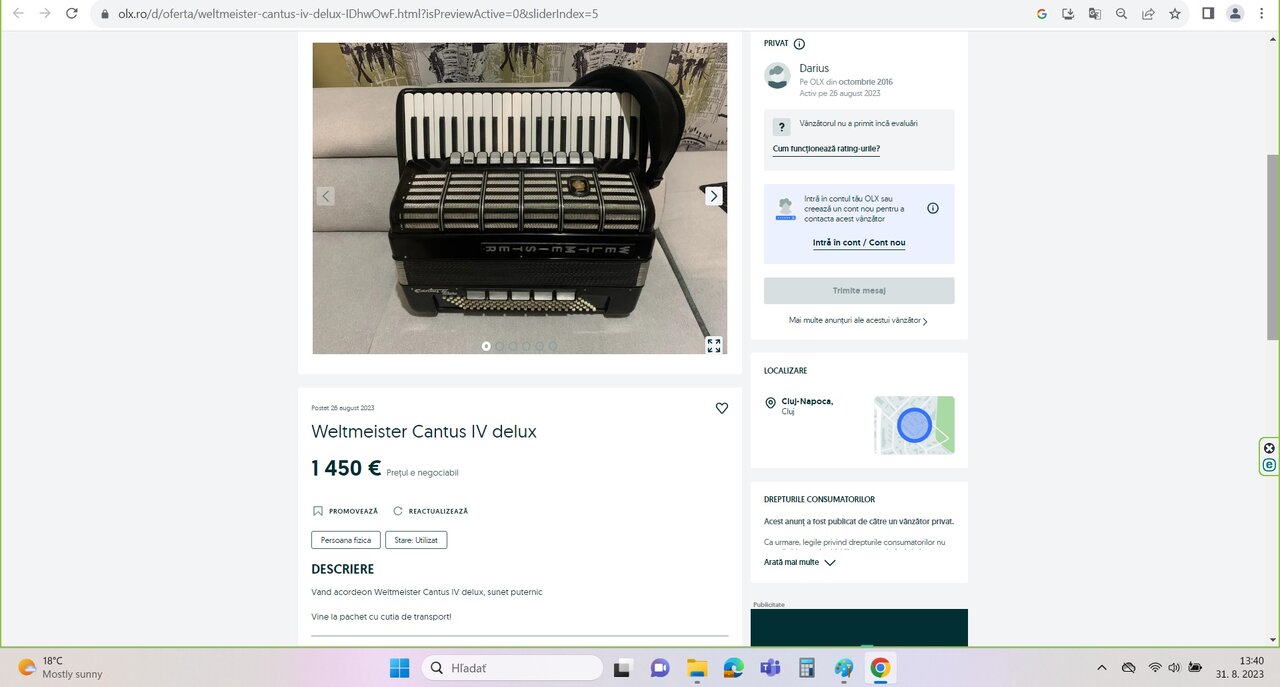Open the login info icon in the blue box
Image resolution: width=1280 pixels, height=687 pixels.
click(933, 208)
